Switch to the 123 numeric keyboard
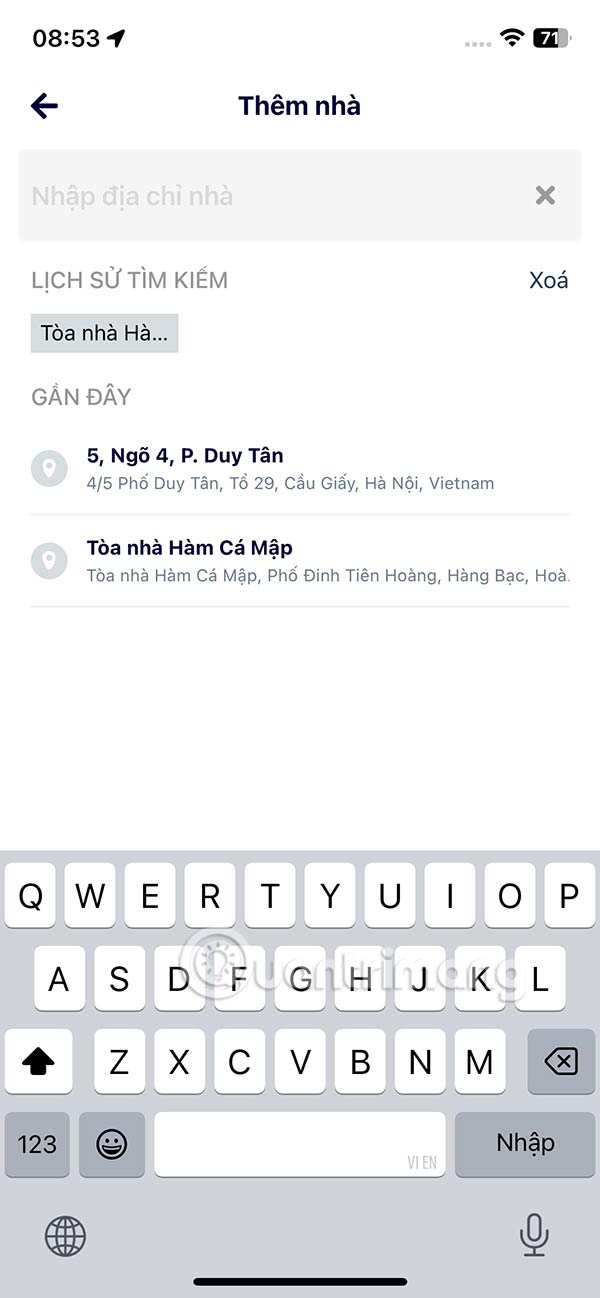The width and height of the screenshot is (600, 1298). (x=37, y=1144)
